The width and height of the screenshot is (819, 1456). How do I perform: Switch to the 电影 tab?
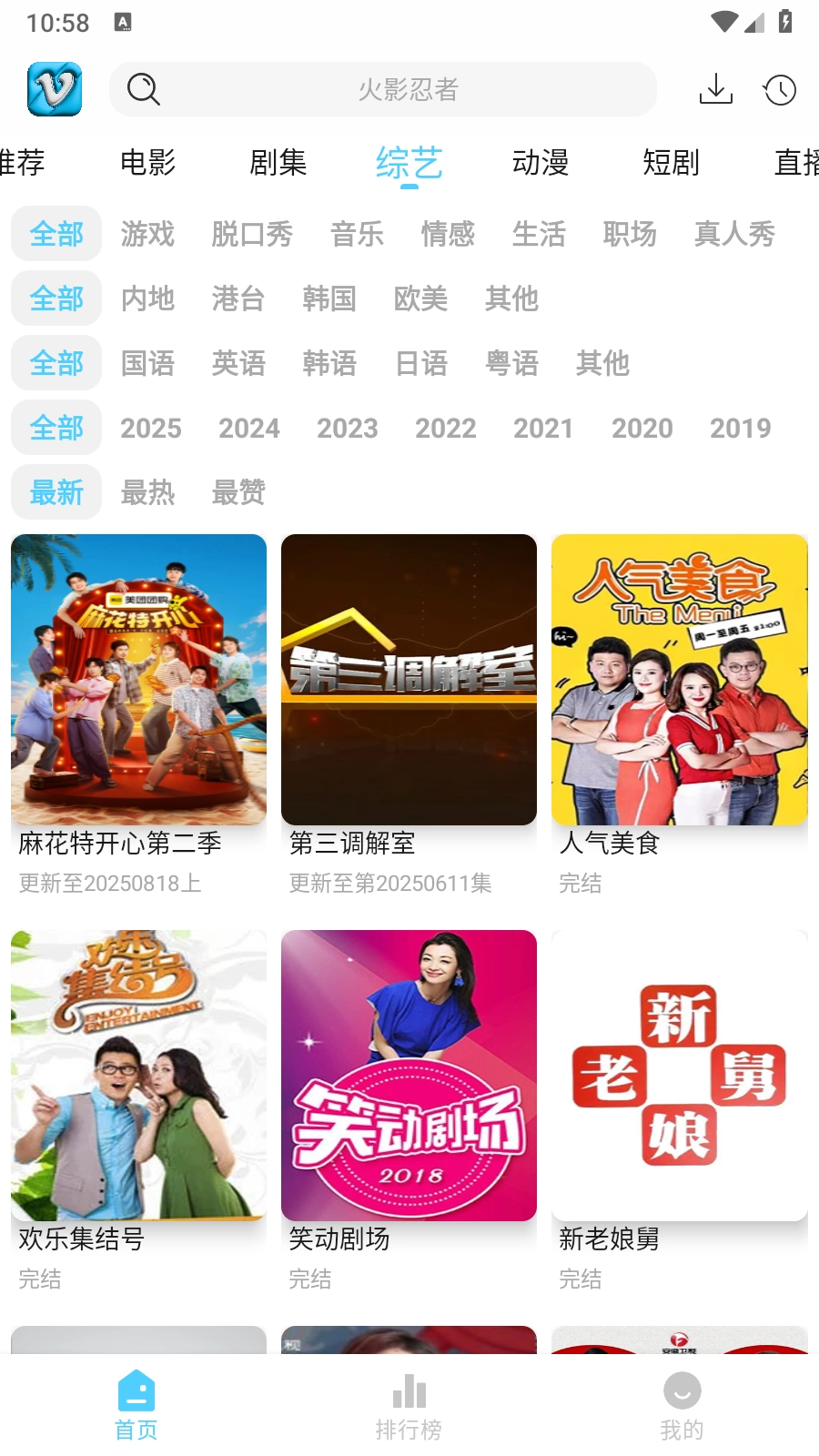coord(147,162)
